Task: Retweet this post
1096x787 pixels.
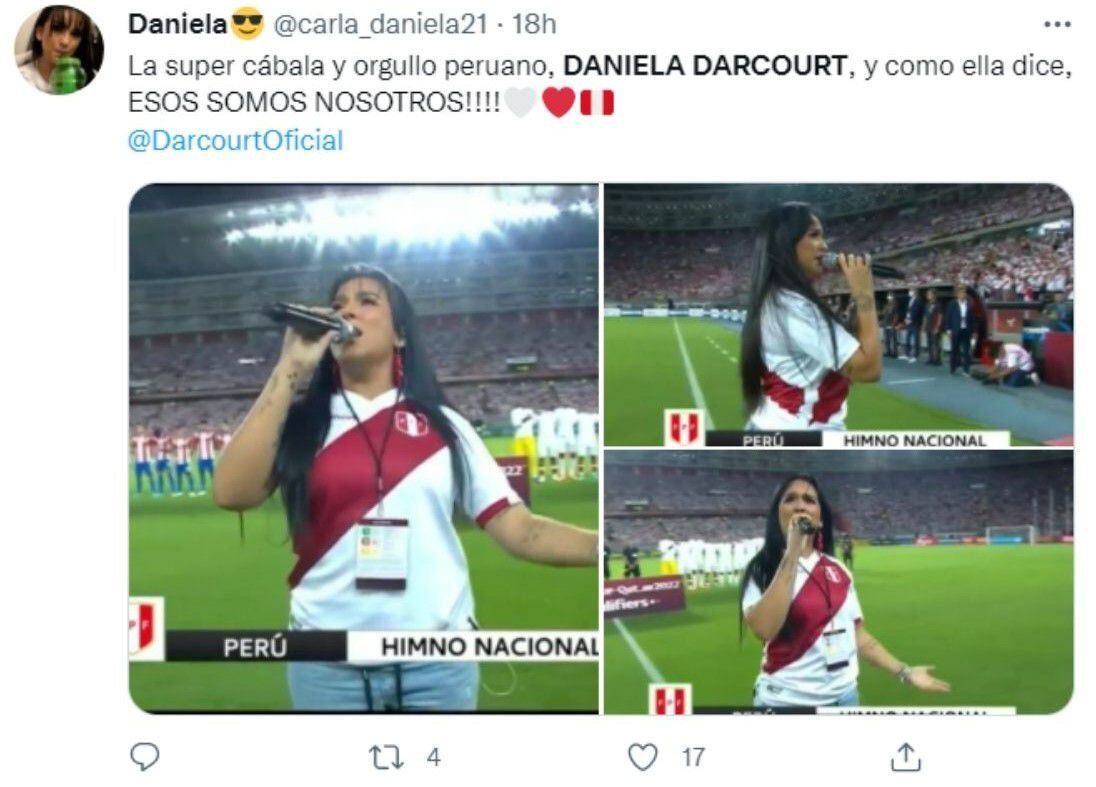Action: click(386, 757)
